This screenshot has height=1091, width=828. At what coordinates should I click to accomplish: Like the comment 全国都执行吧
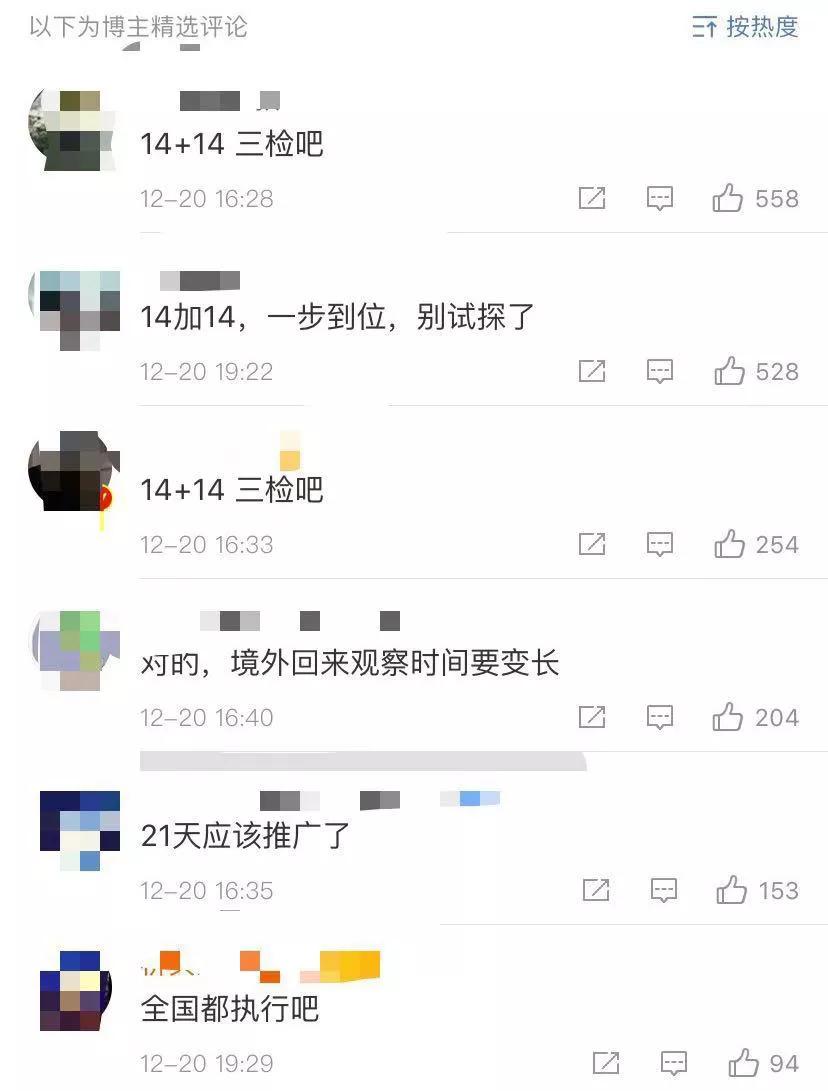tap(743, 1063)
